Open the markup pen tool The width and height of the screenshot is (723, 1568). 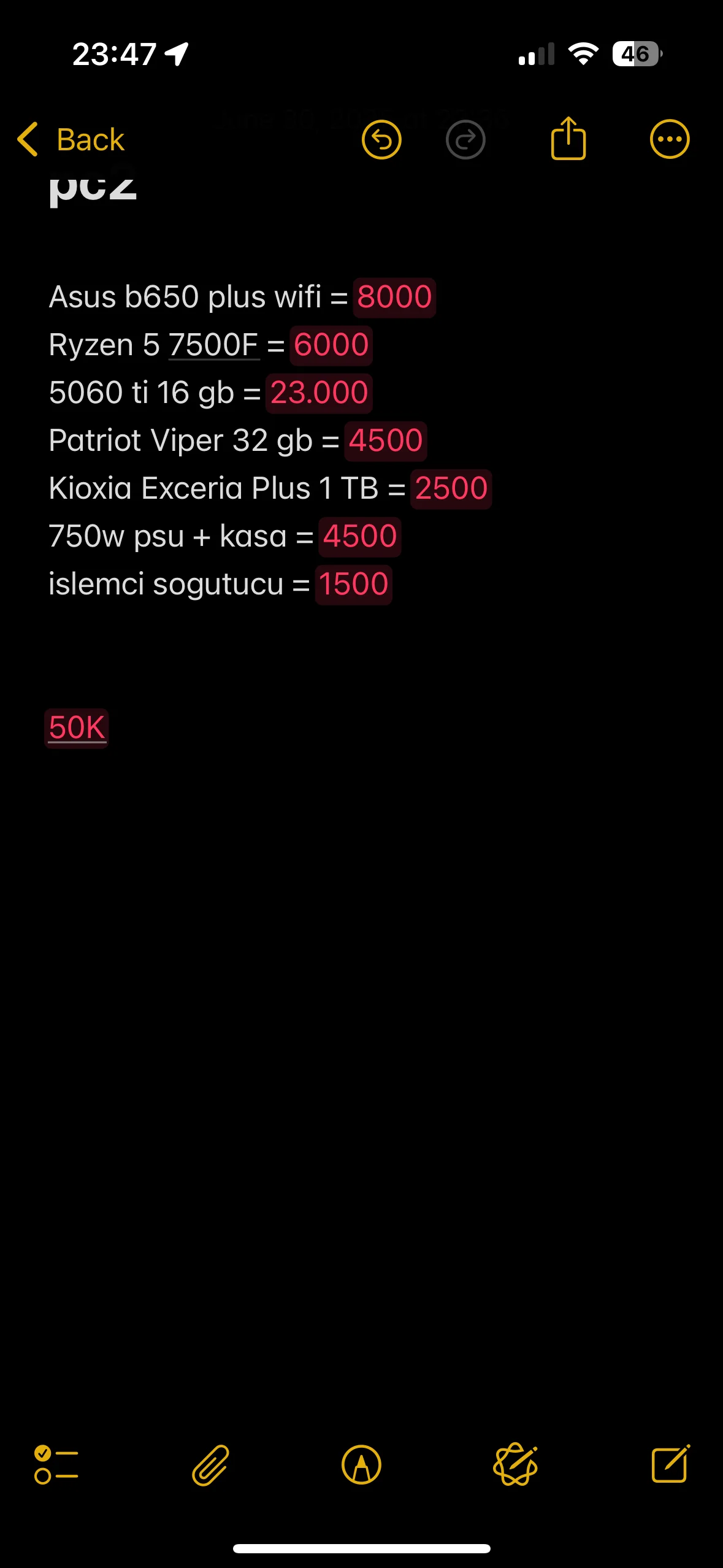[361, 1465]
